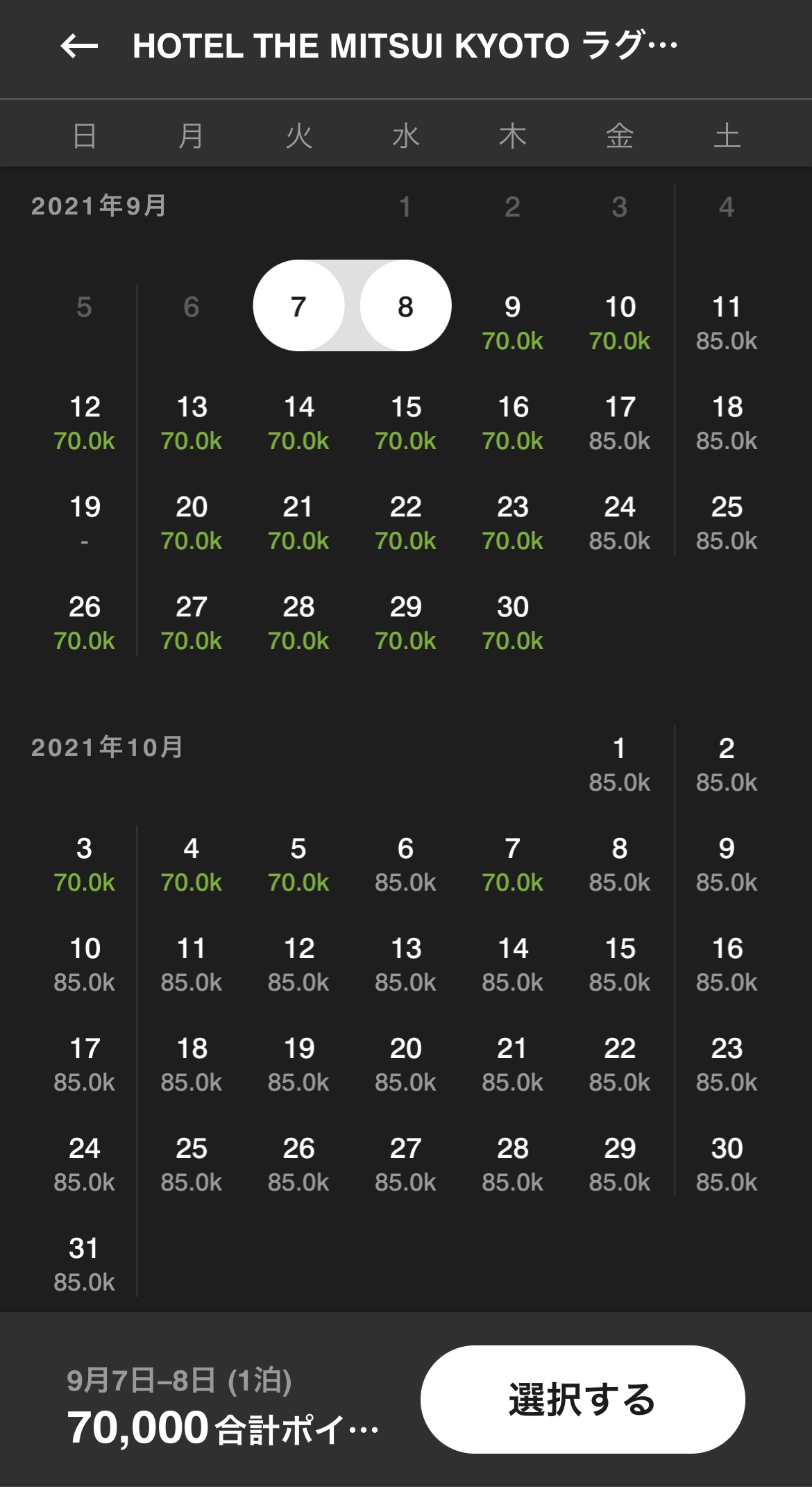
Task: Select October 31 at 85.0k points
Action: 85,1263
